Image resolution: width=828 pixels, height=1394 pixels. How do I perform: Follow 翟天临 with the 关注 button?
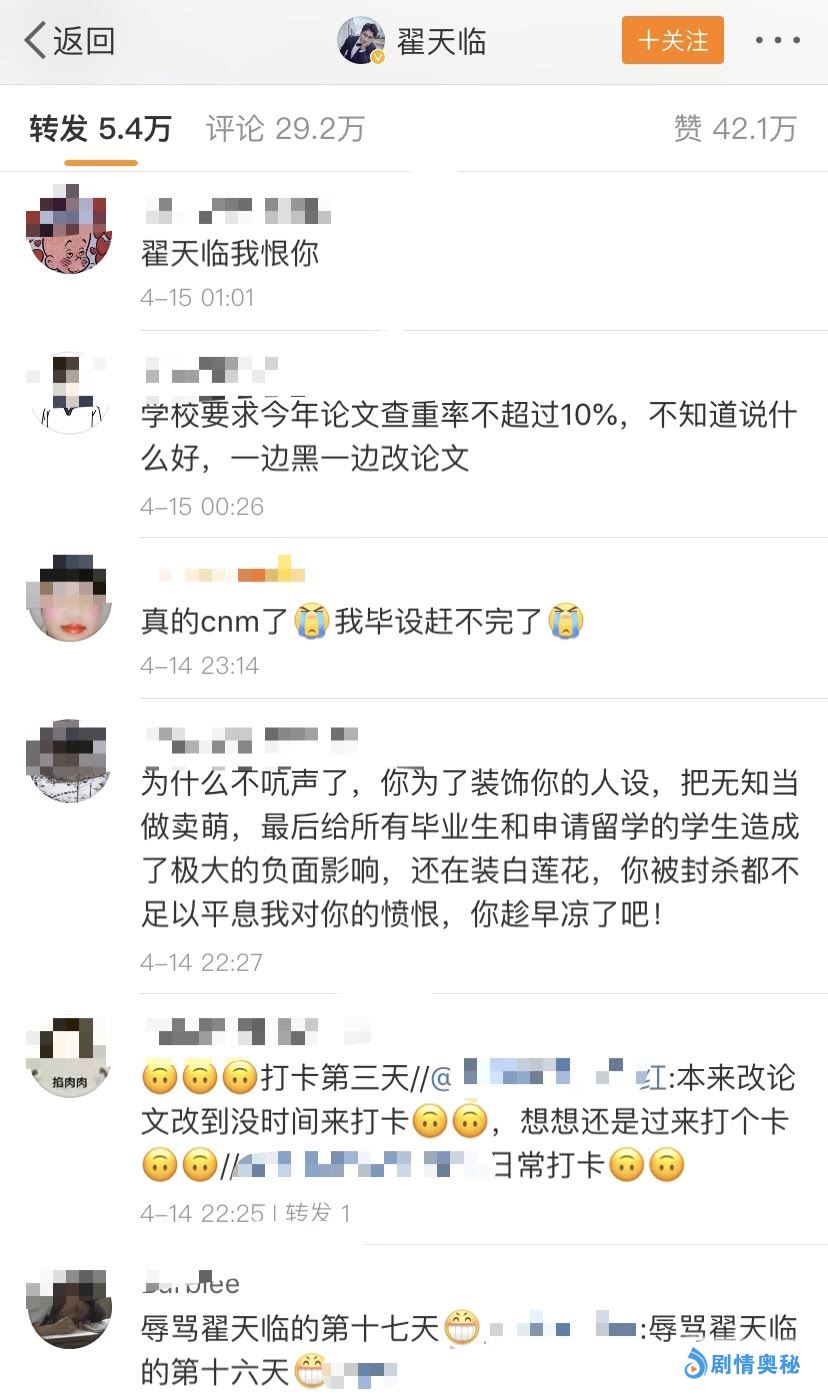point(672,41)
